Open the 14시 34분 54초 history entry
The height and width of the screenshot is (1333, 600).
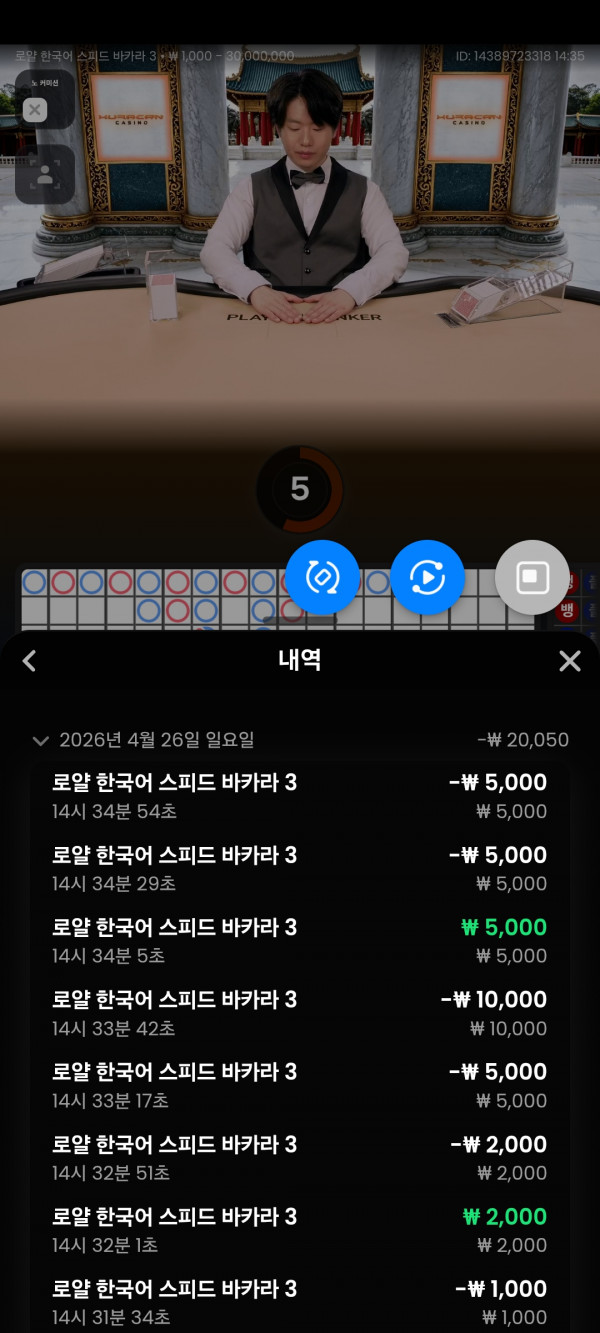click(x=300, y=796)
